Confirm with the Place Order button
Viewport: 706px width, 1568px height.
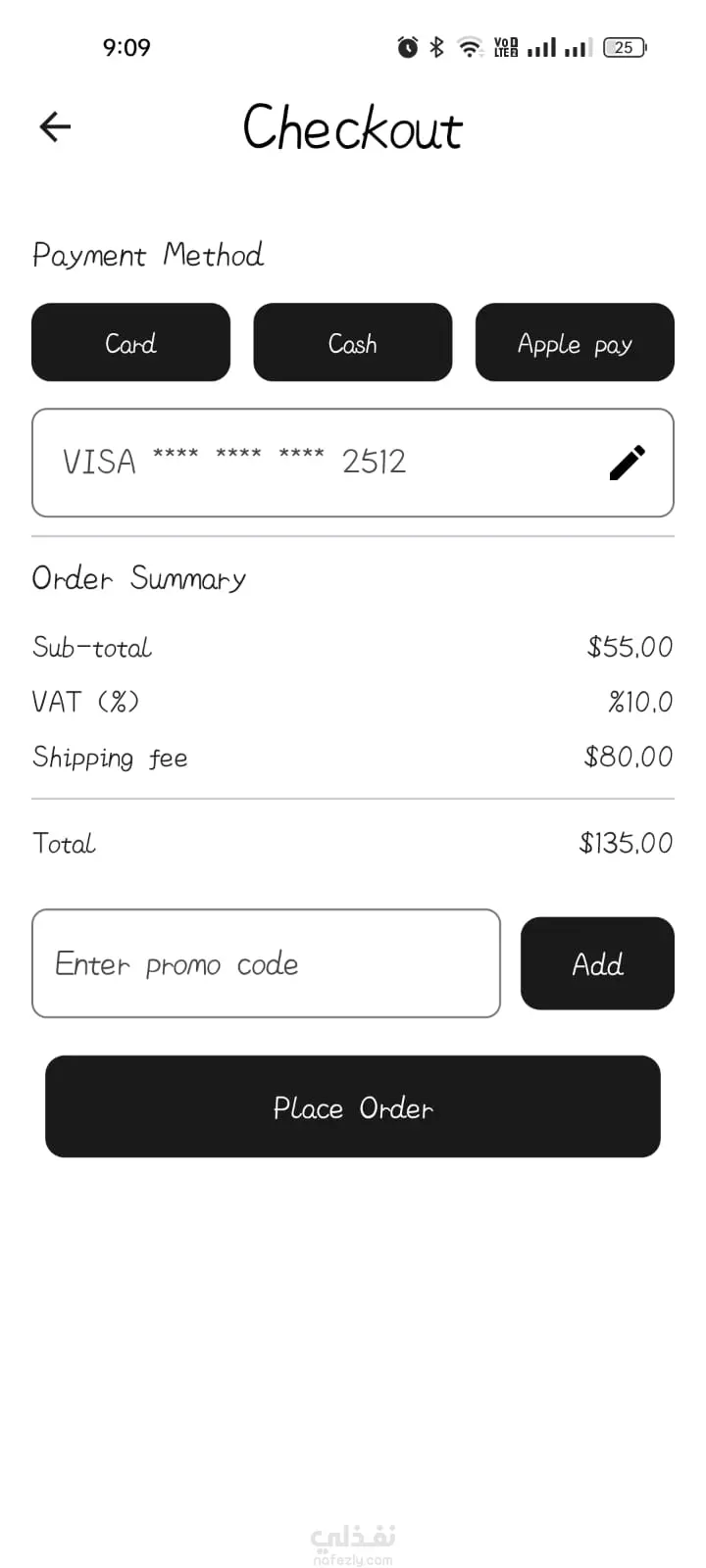point(353,1106)
